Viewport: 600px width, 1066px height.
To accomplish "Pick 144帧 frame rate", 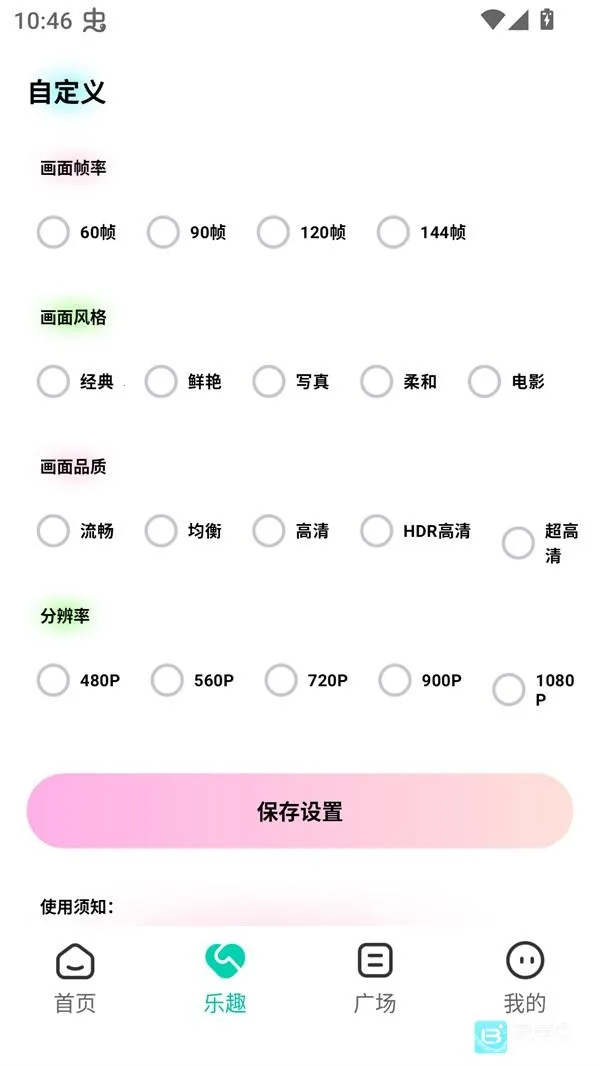I will pos(393,232).
